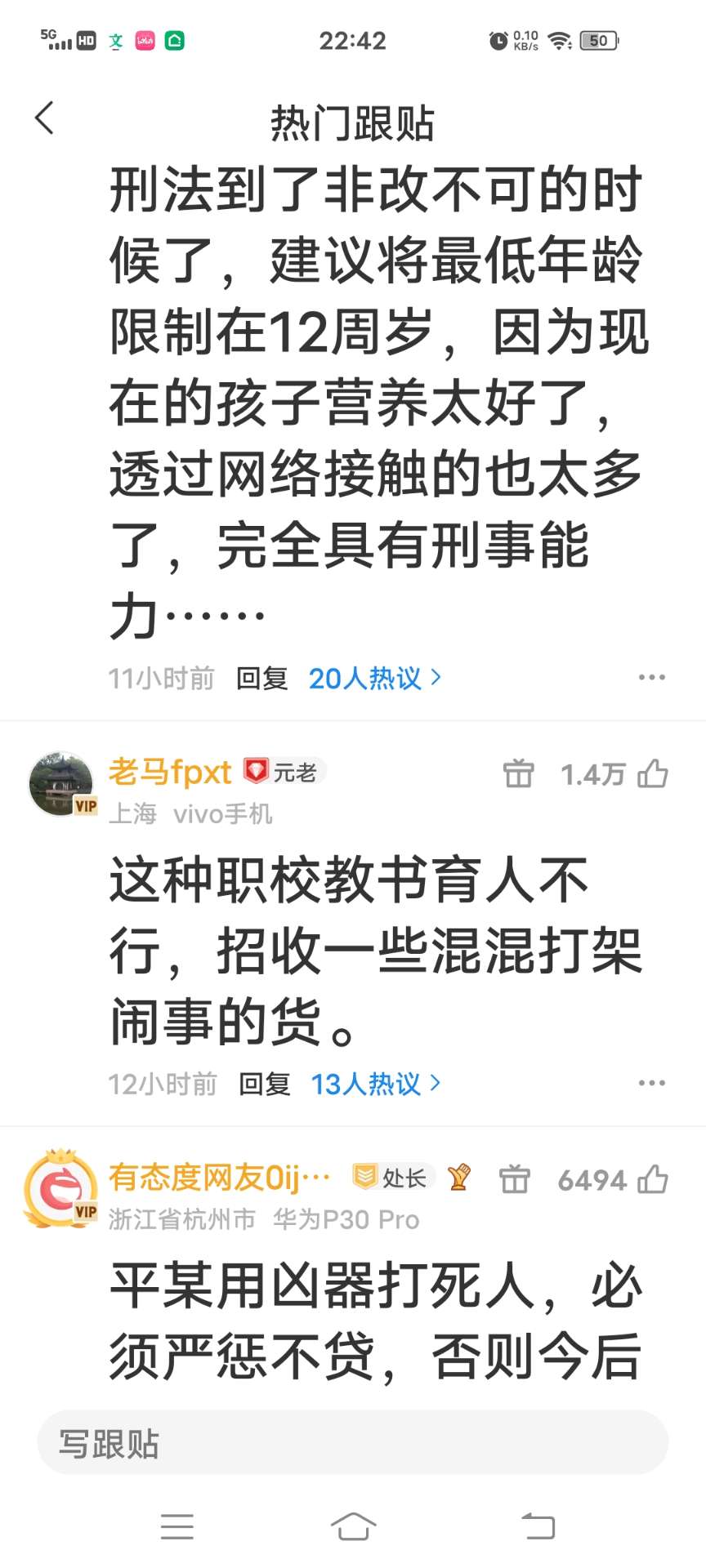Tap the 写跟贴 comment input box
This screenshot has width=706, height=1568.
353,1442
